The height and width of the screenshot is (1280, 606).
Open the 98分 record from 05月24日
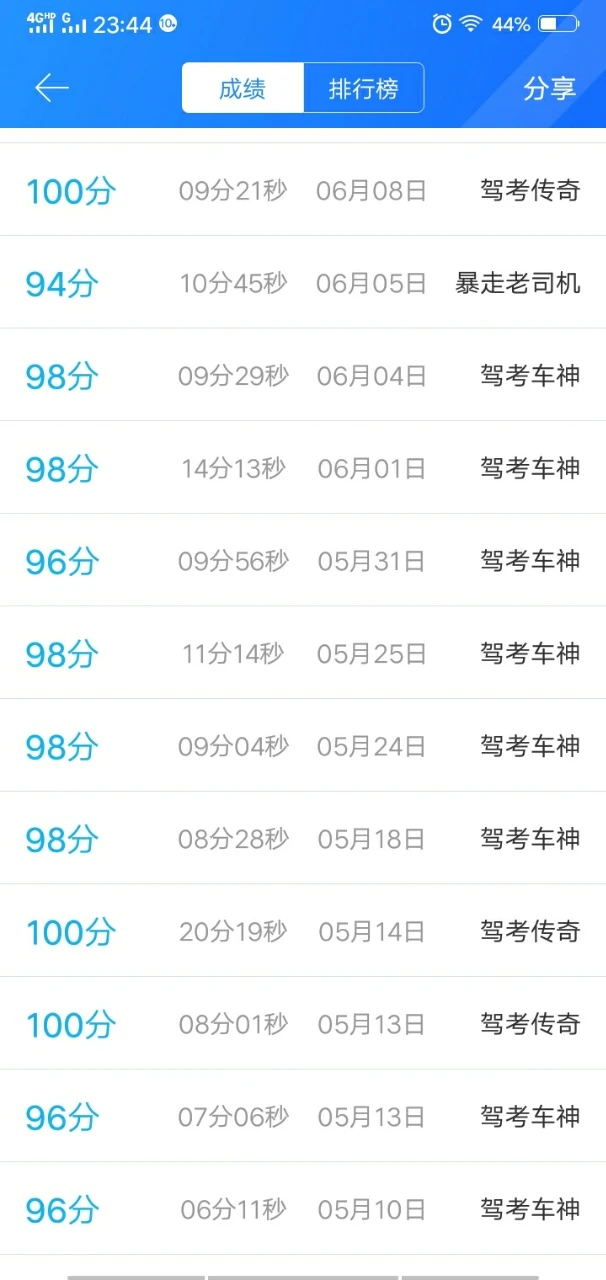tap(303, 745)
